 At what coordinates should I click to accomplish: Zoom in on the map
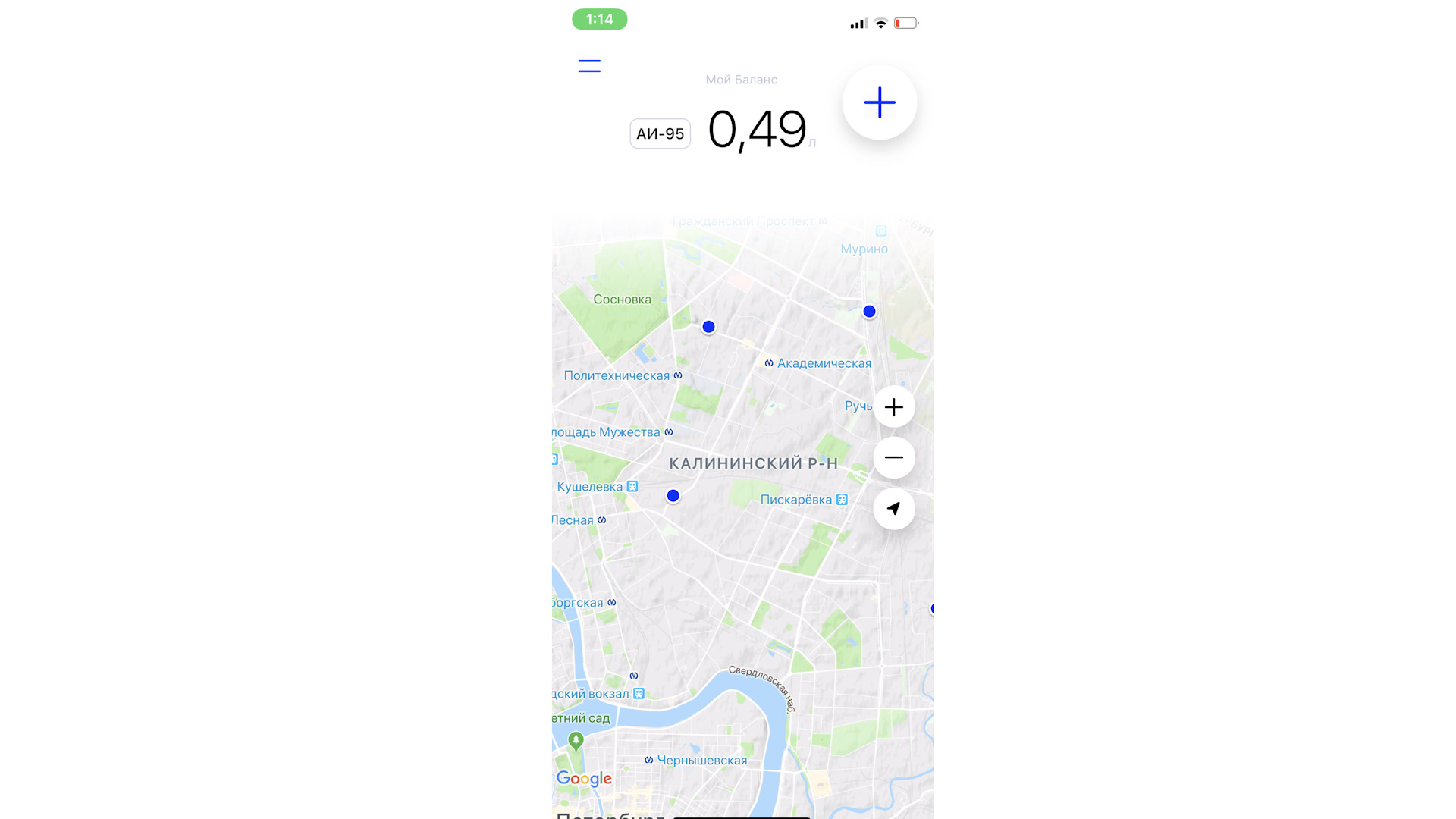(x=894, y=407)
